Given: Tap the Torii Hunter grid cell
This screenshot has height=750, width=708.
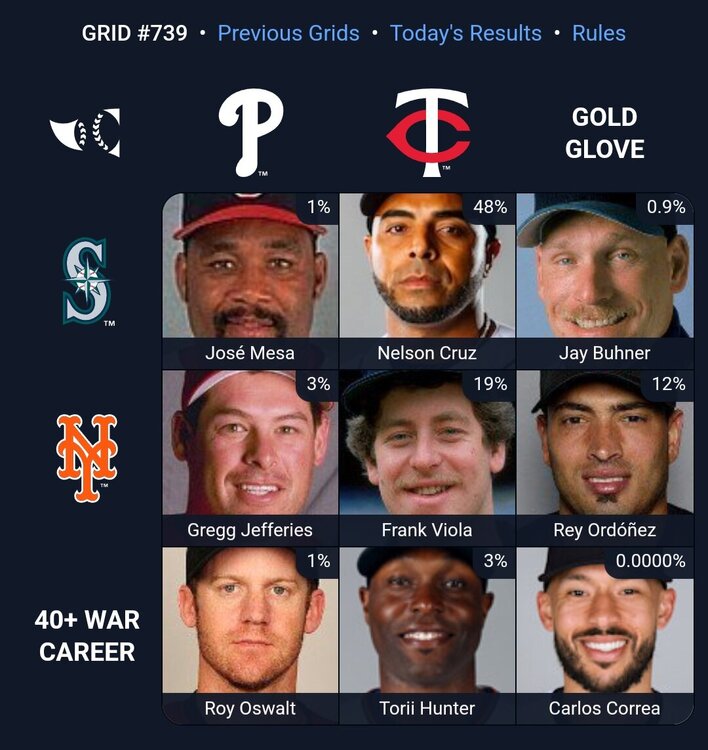Looking at the screenshot, I should click(x=427, y=635).
